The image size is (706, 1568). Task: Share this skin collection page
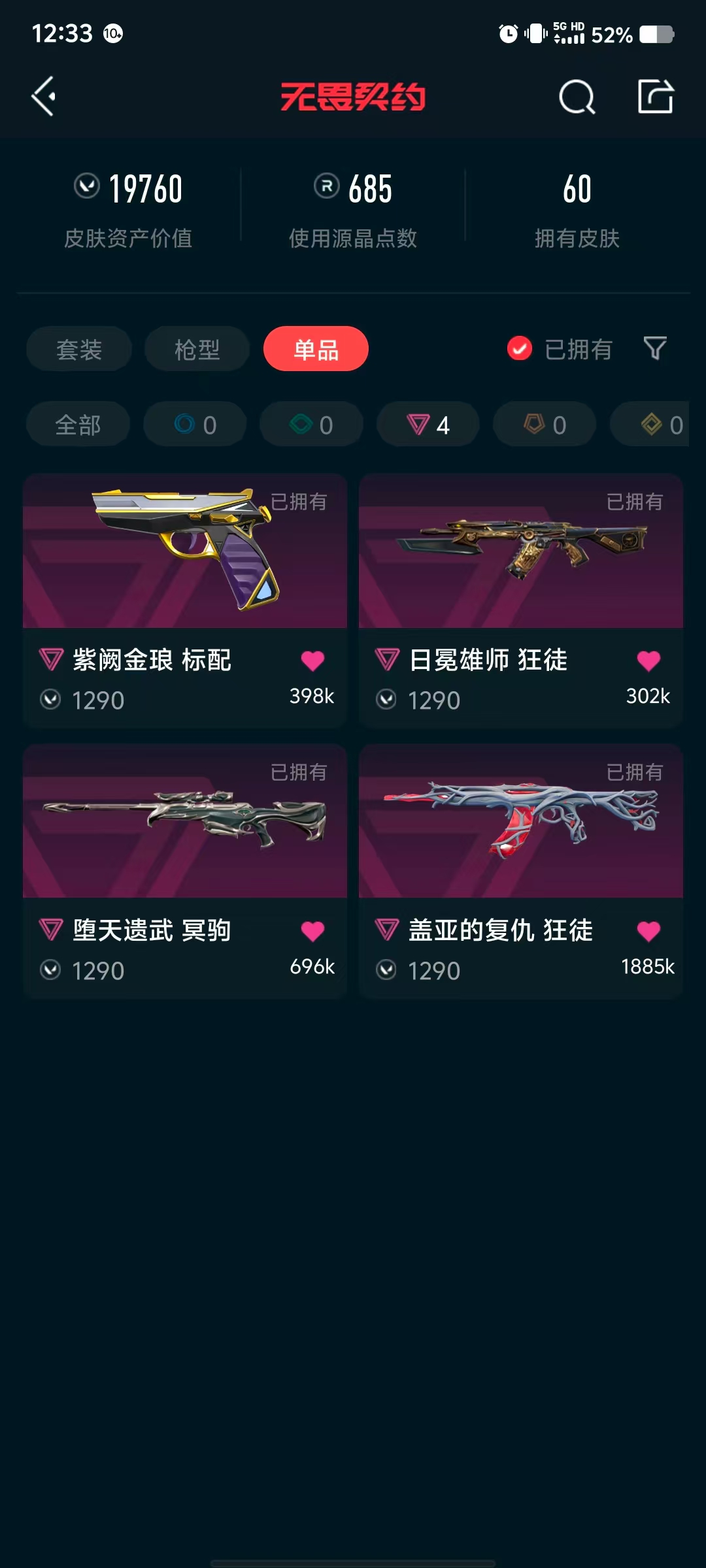[x=656, y=97]
